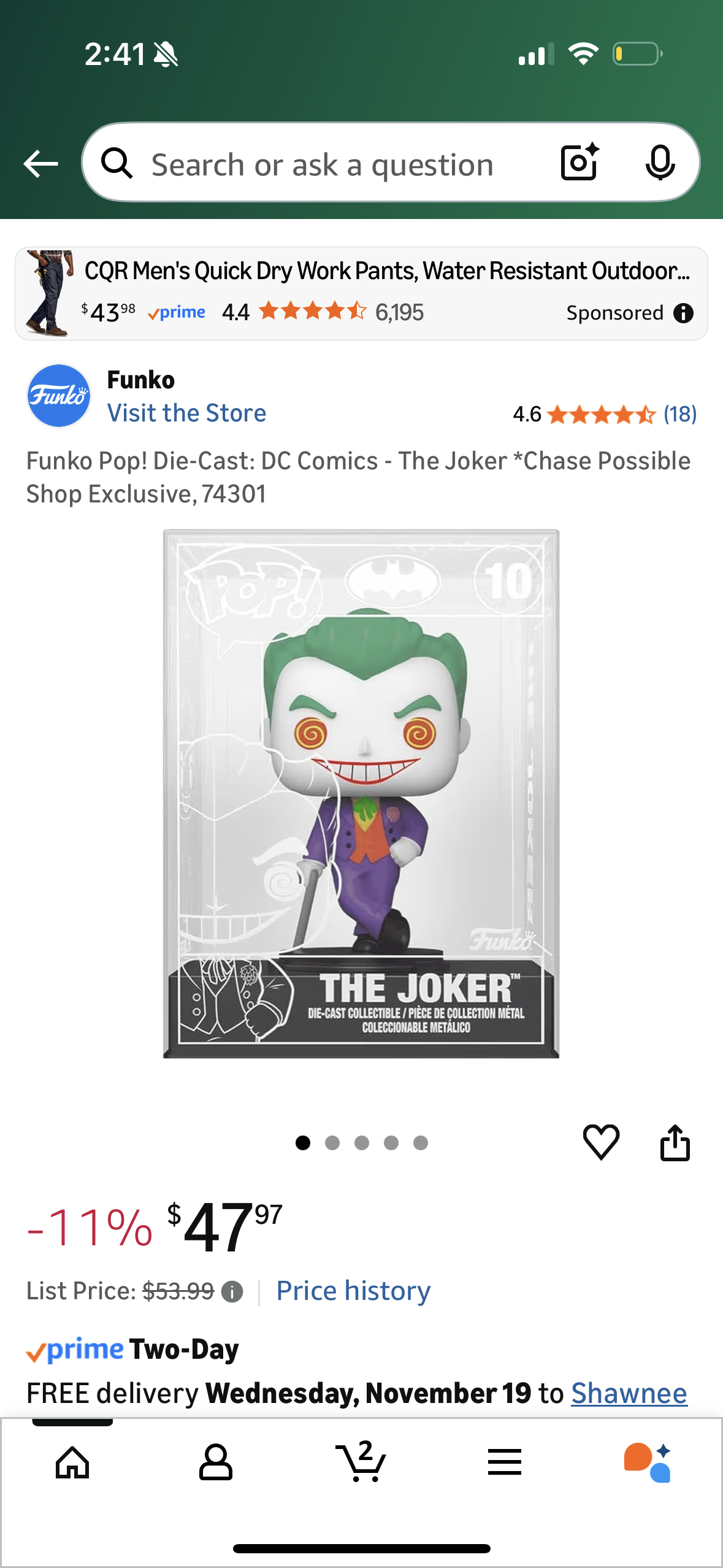Image resolution: width=723 pixels, height=1568 pixels.
Task: Show list price info details
Action: [232, 1291]
